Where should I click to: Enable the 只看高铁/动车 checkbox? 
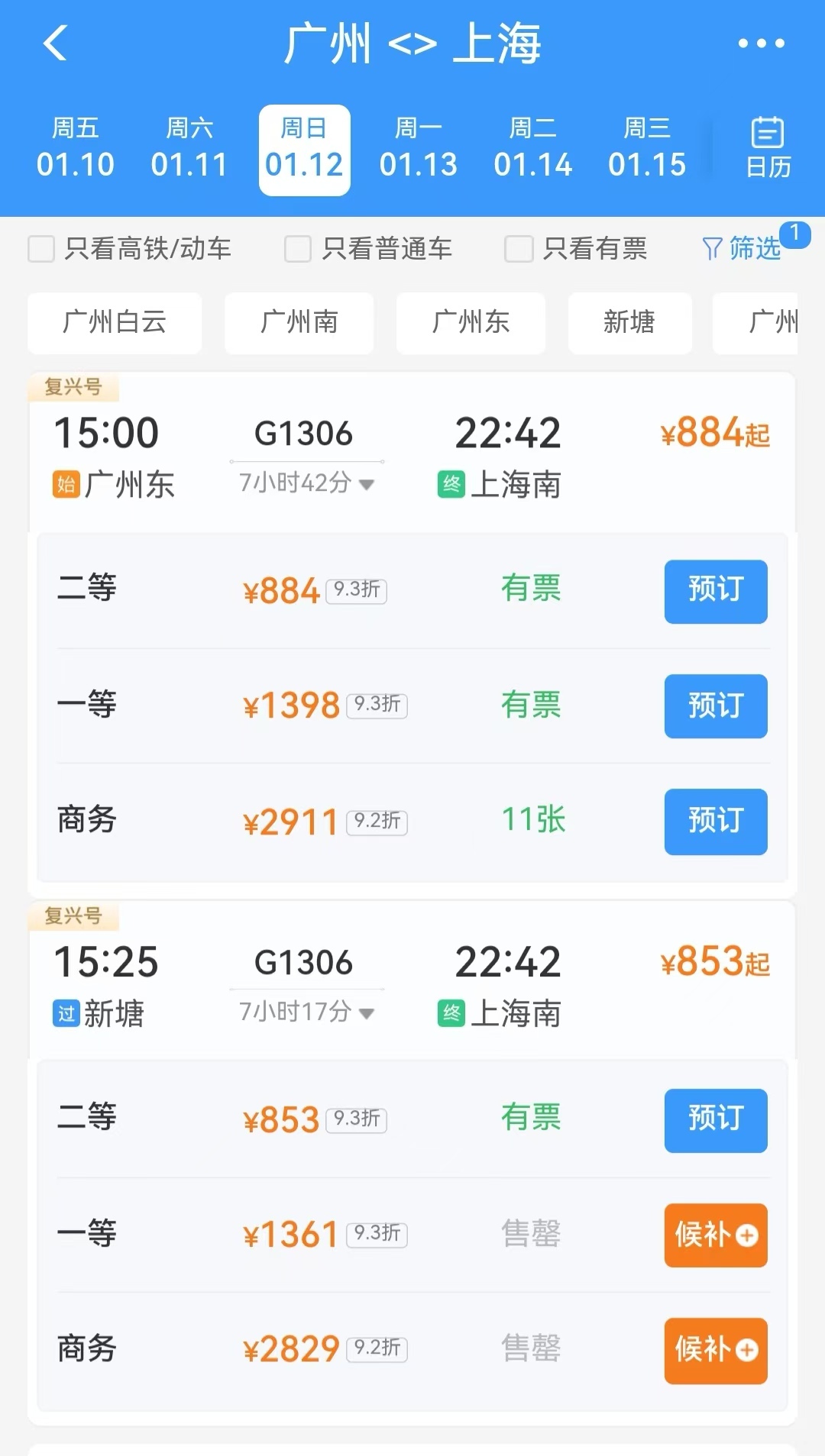click(x=41, y=249)
